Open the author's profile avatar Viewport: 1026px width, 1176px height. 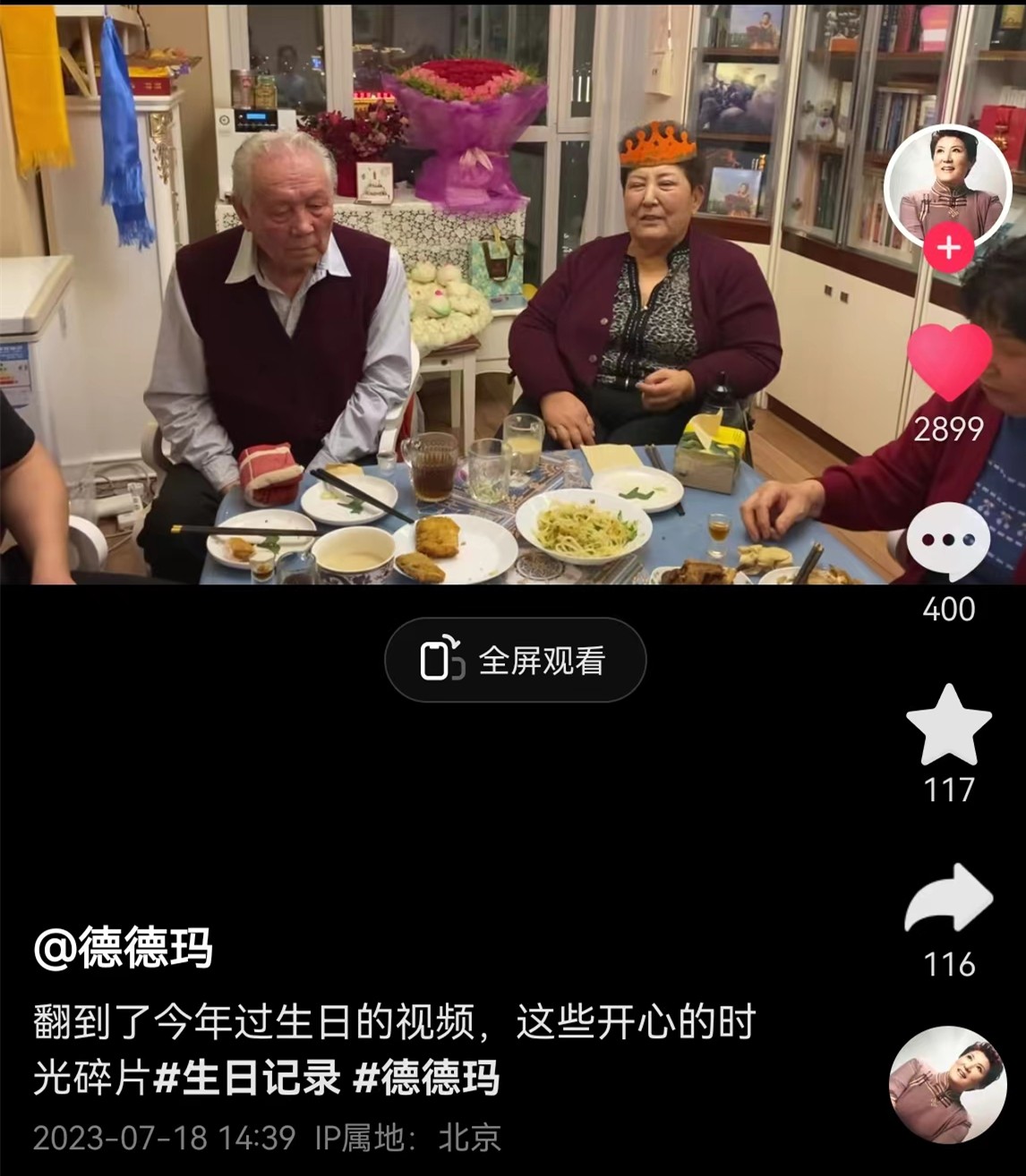948,185
